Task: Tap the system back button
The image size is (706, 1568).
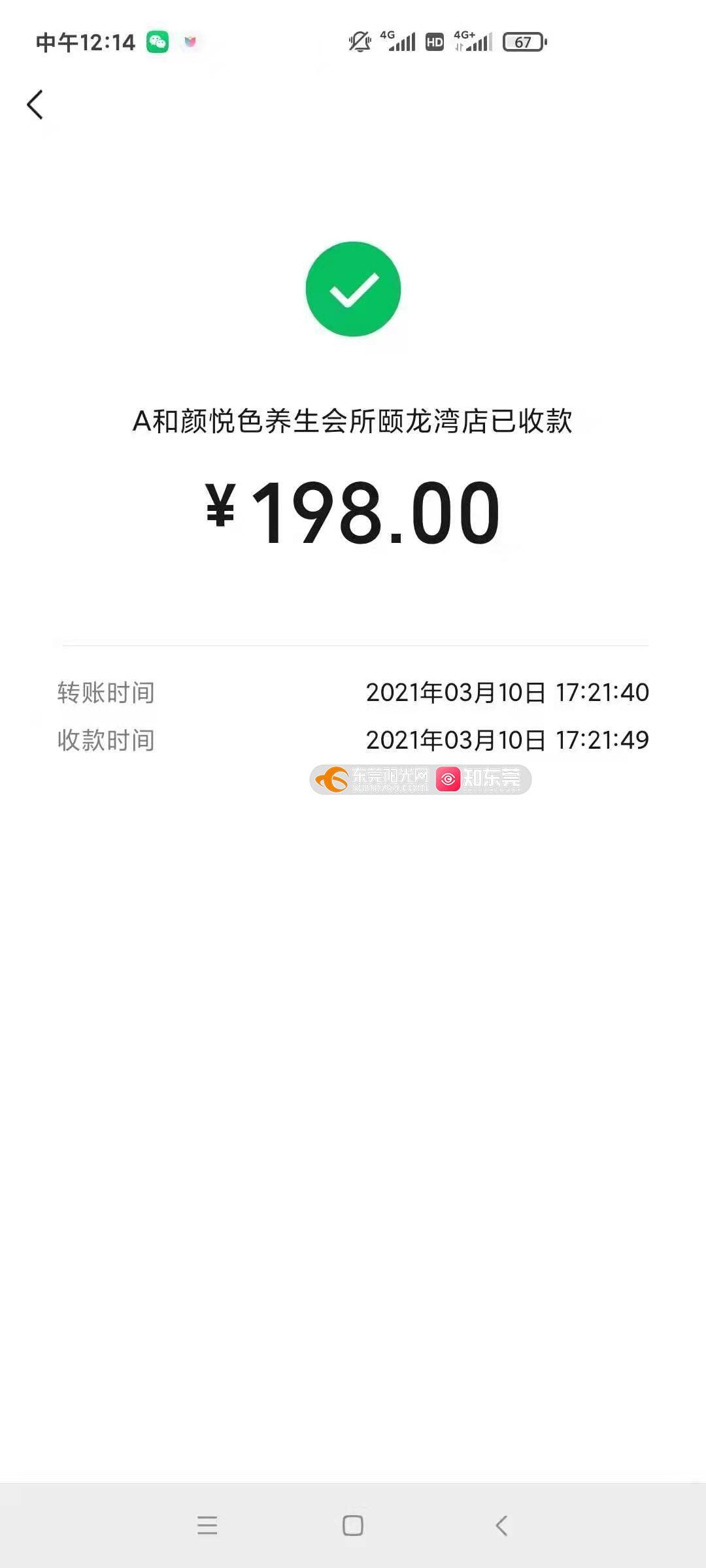Action: click(501, 1525)
